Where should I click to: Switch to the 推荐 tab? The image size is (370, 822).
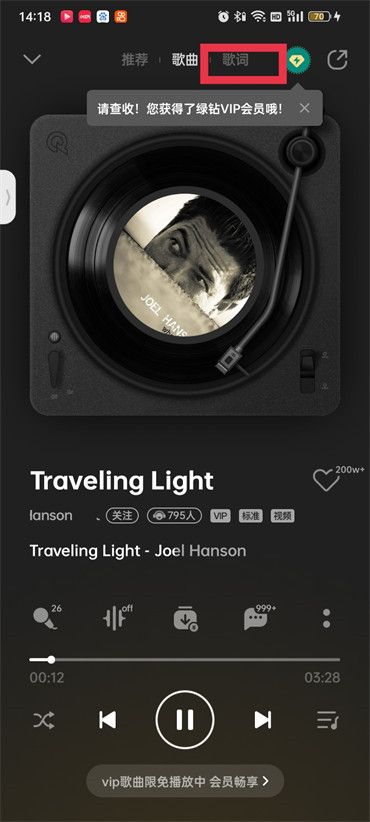pyautogui.click(x=135, y=59)
